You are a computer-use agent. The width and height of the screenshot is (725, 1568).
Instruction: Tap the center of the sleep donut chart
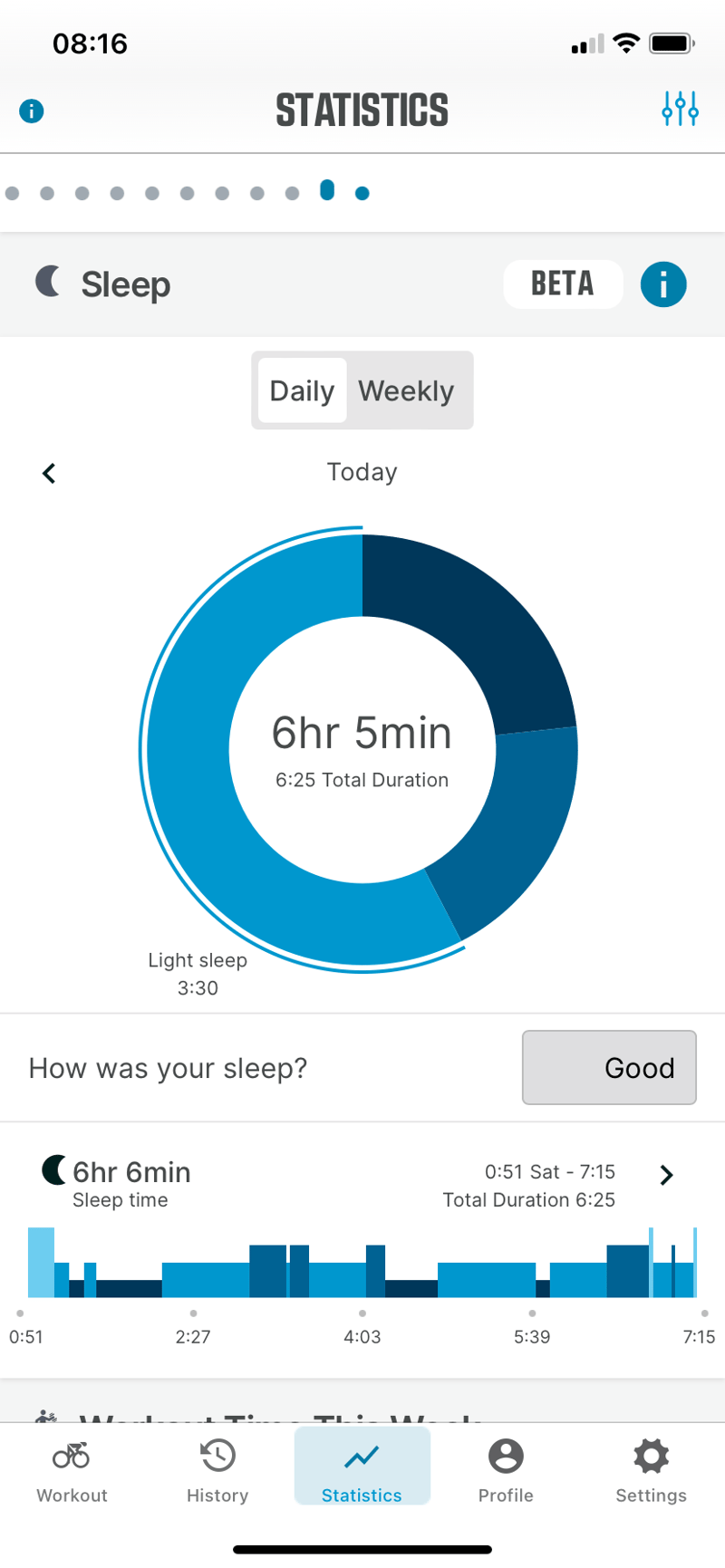click(x=362, y=747)
